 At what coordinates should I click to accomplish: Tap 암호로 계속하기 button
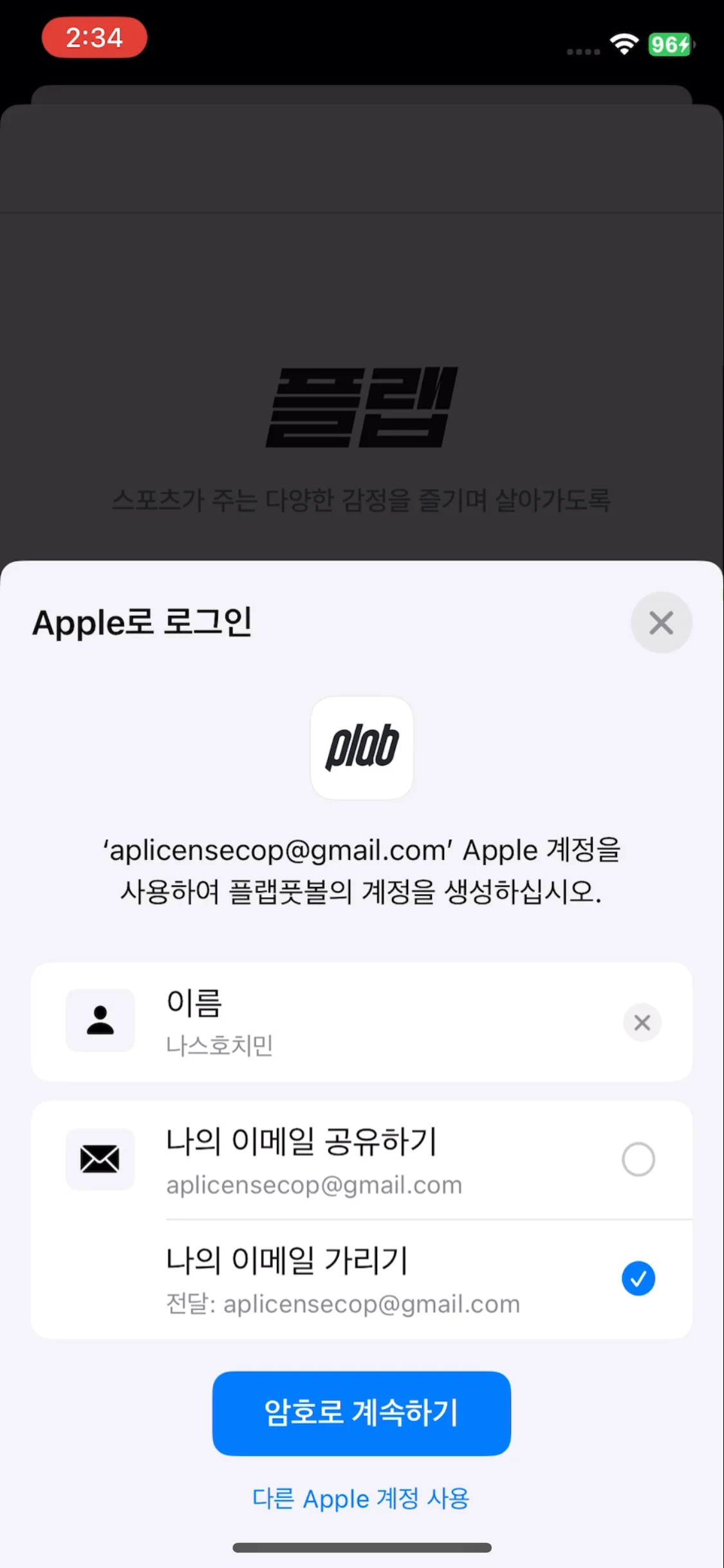click(x=362, y=1413)
